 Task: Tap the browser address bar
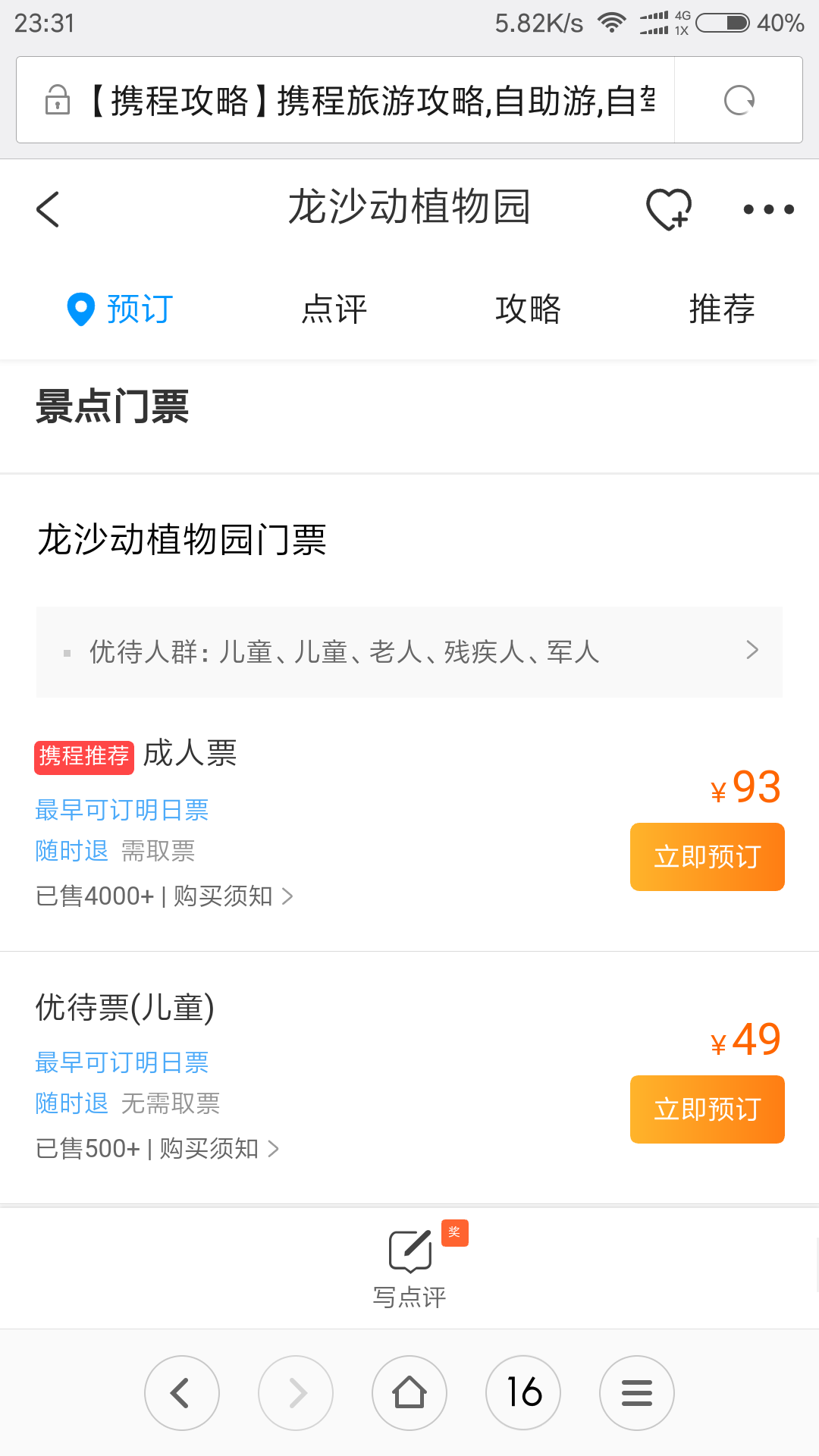tap(345, 100)
